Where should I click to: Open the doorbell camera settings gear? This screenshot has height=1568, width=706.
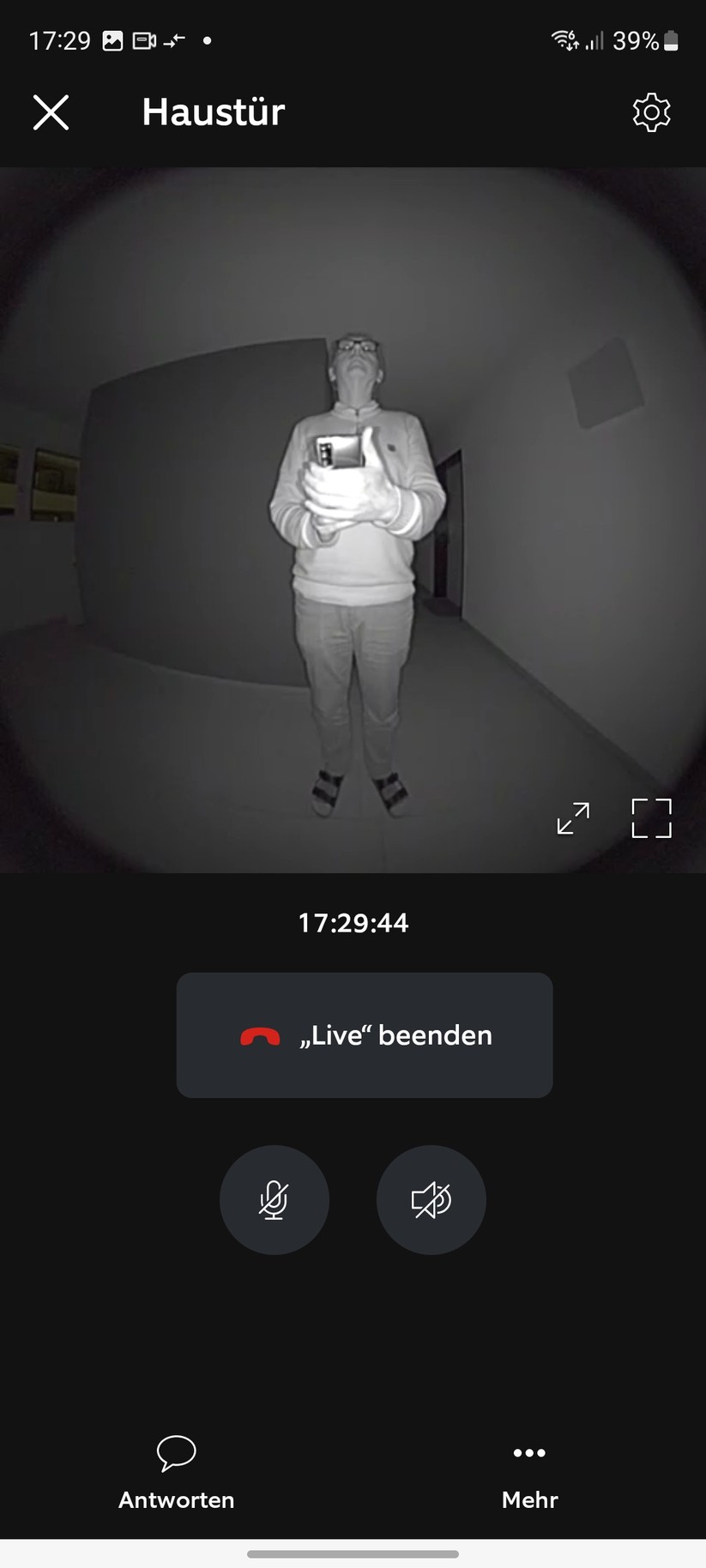(651, 112)
